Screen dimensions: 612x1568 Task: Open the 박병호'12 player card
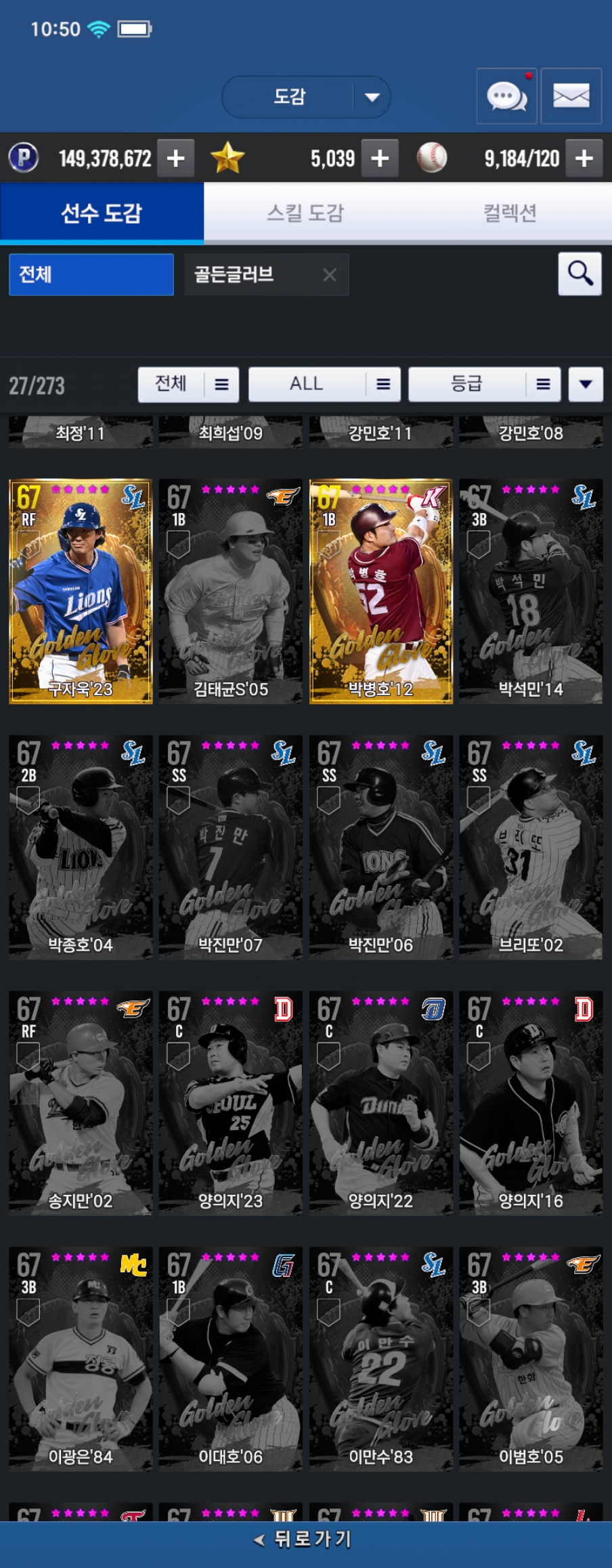[380, 591]
